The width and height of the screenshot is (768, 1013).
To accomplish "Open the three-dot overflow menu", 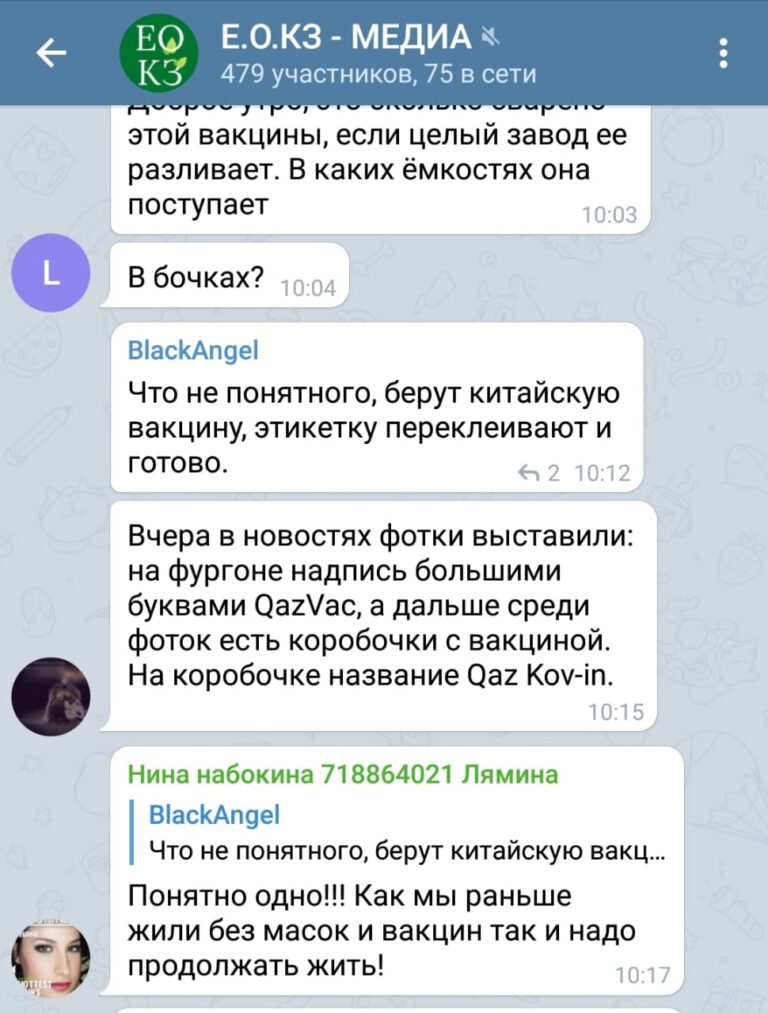I will coord(723,53).
